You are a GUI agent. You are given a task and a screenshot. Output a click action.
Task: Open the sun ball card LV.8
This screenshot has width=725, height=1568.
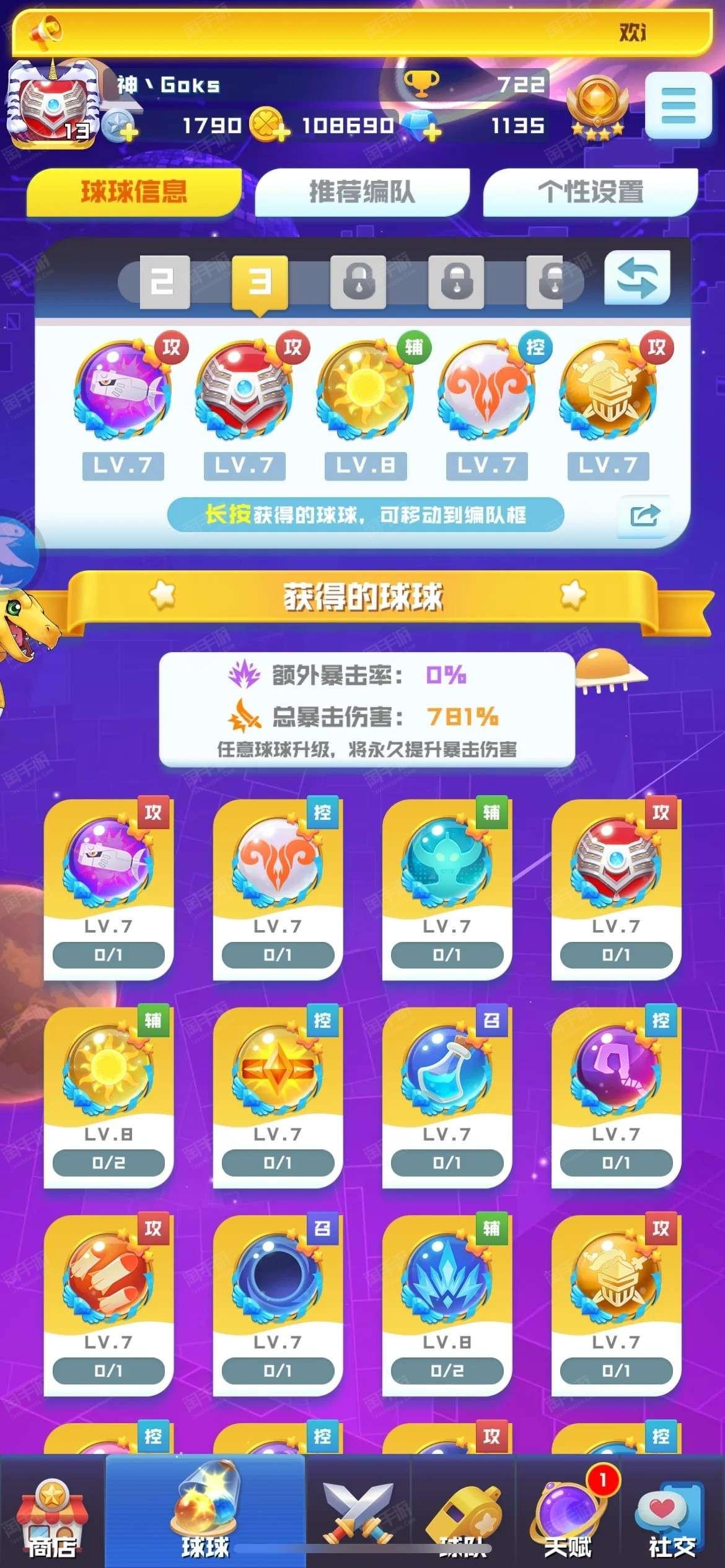pos(108,1097)
